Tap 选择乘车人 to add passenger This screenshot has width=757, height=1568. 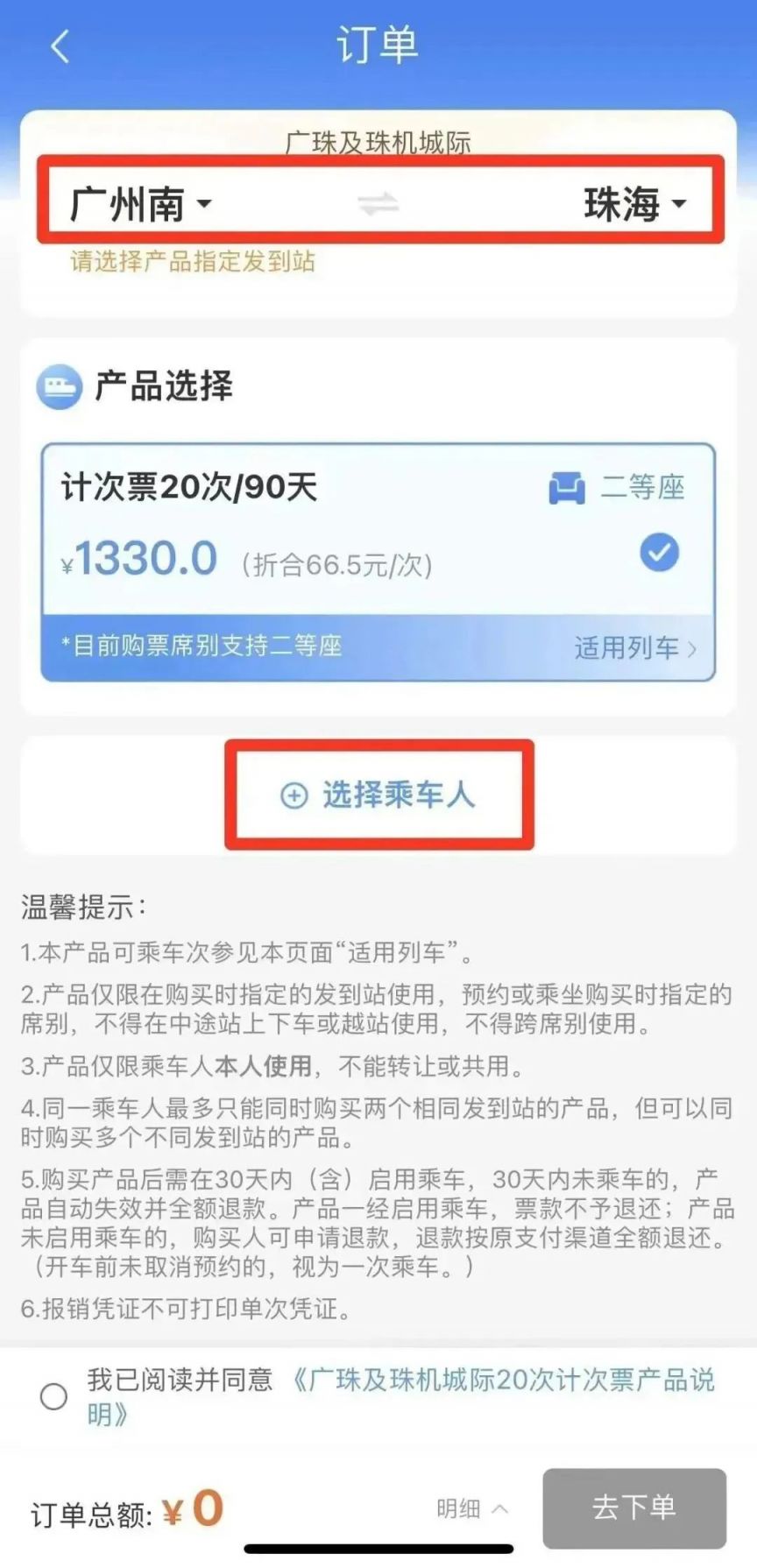tap(378, 795)
